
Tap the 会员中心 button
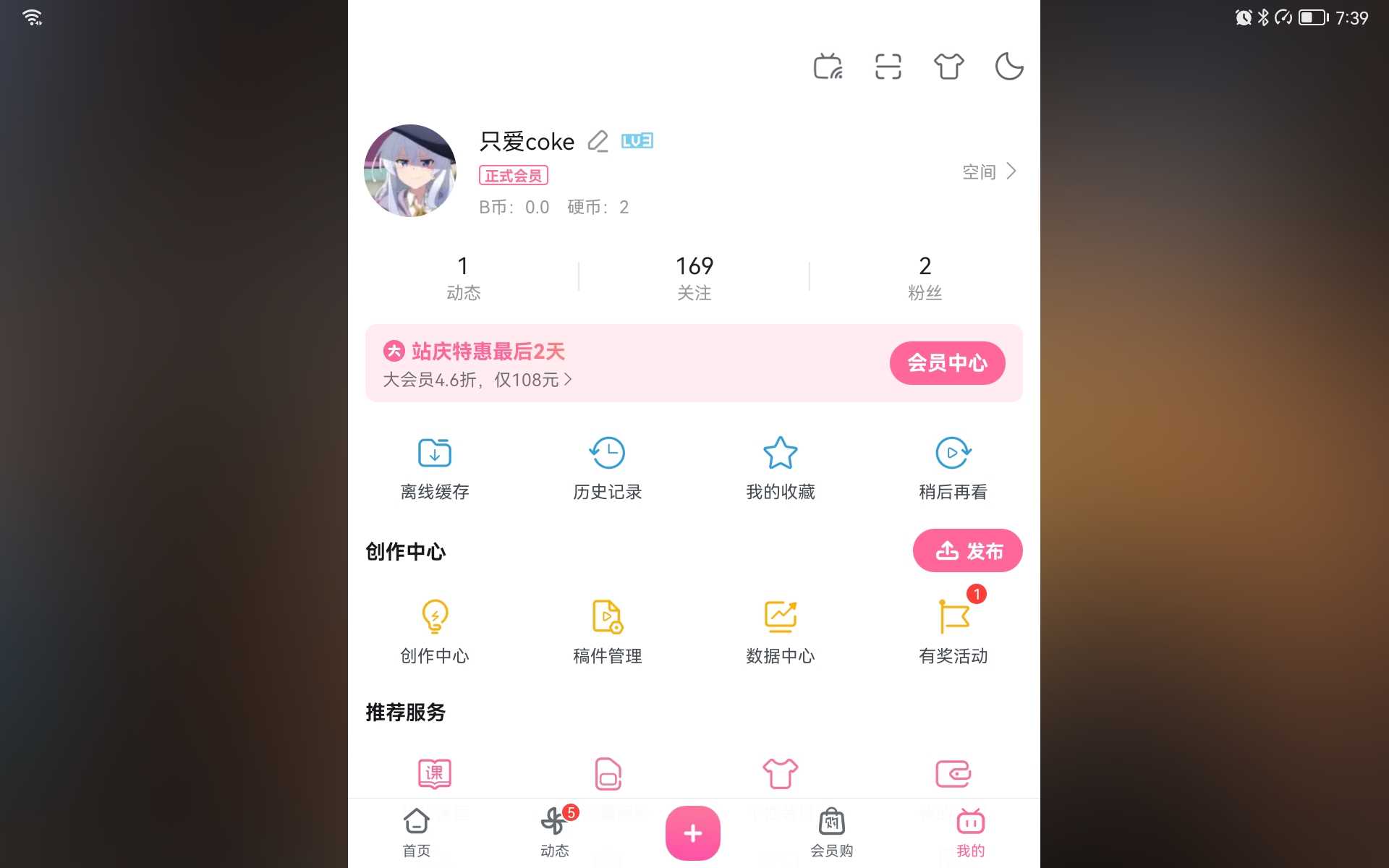[946, 362]
